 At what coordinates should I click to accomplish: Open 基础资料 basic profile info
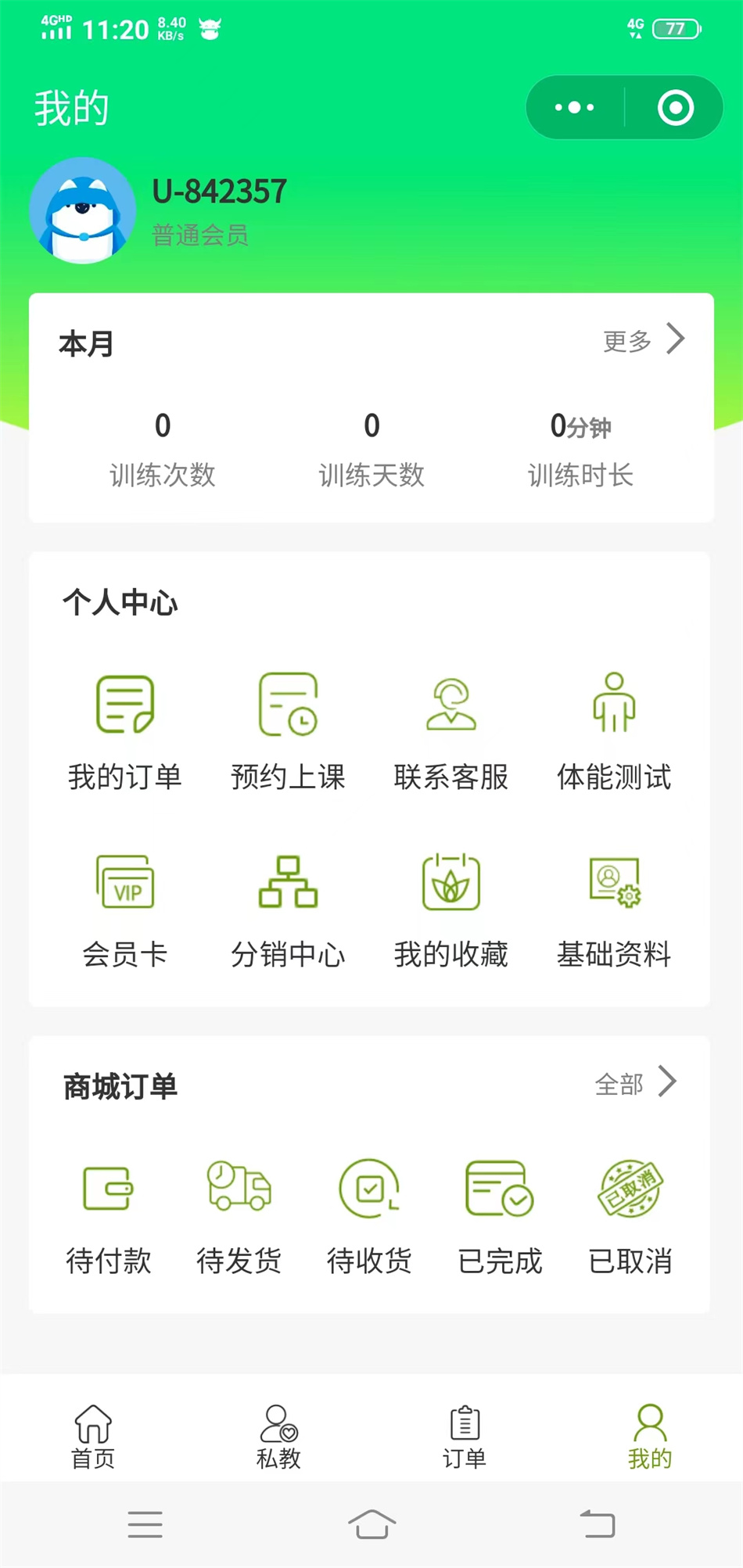pyautogui.click(x=614, y=910)
